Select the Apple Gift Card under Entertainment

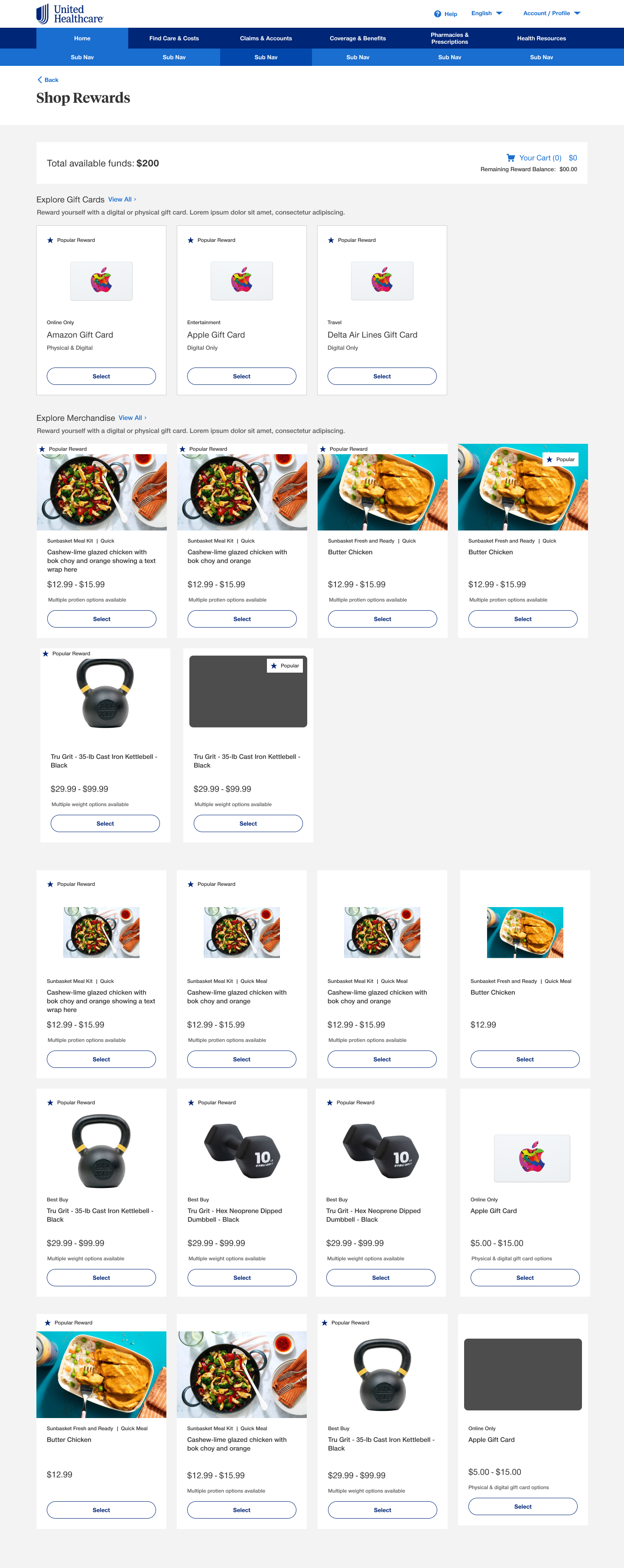[242, 376]
